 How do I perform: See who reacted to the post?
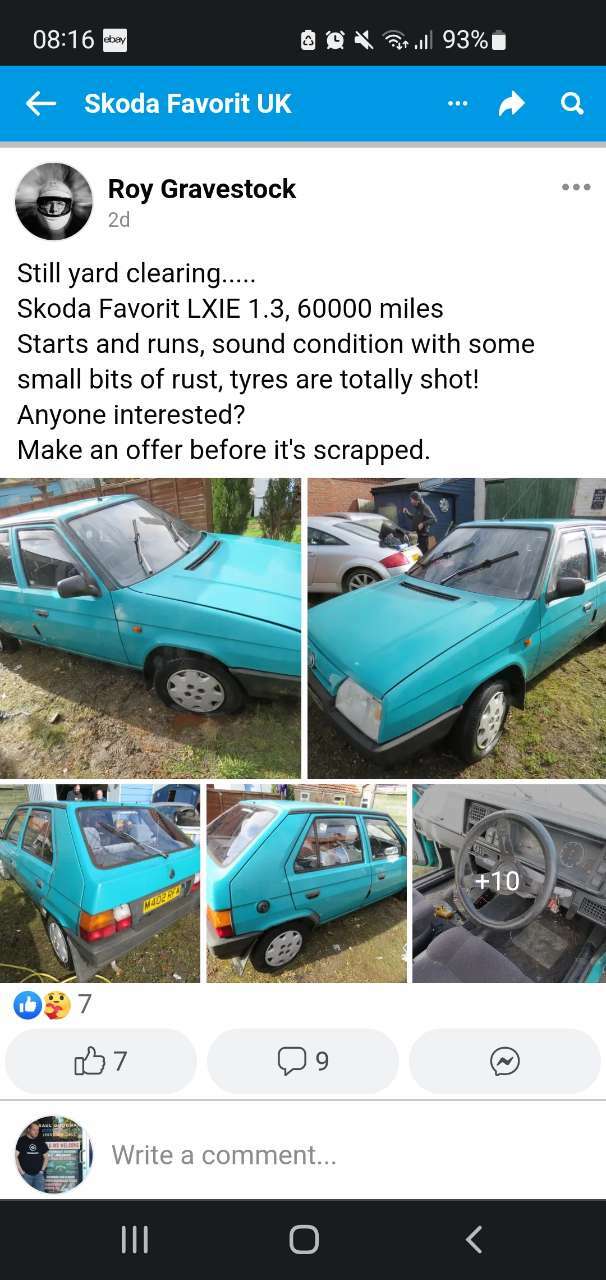click(x=53, y=1004)
